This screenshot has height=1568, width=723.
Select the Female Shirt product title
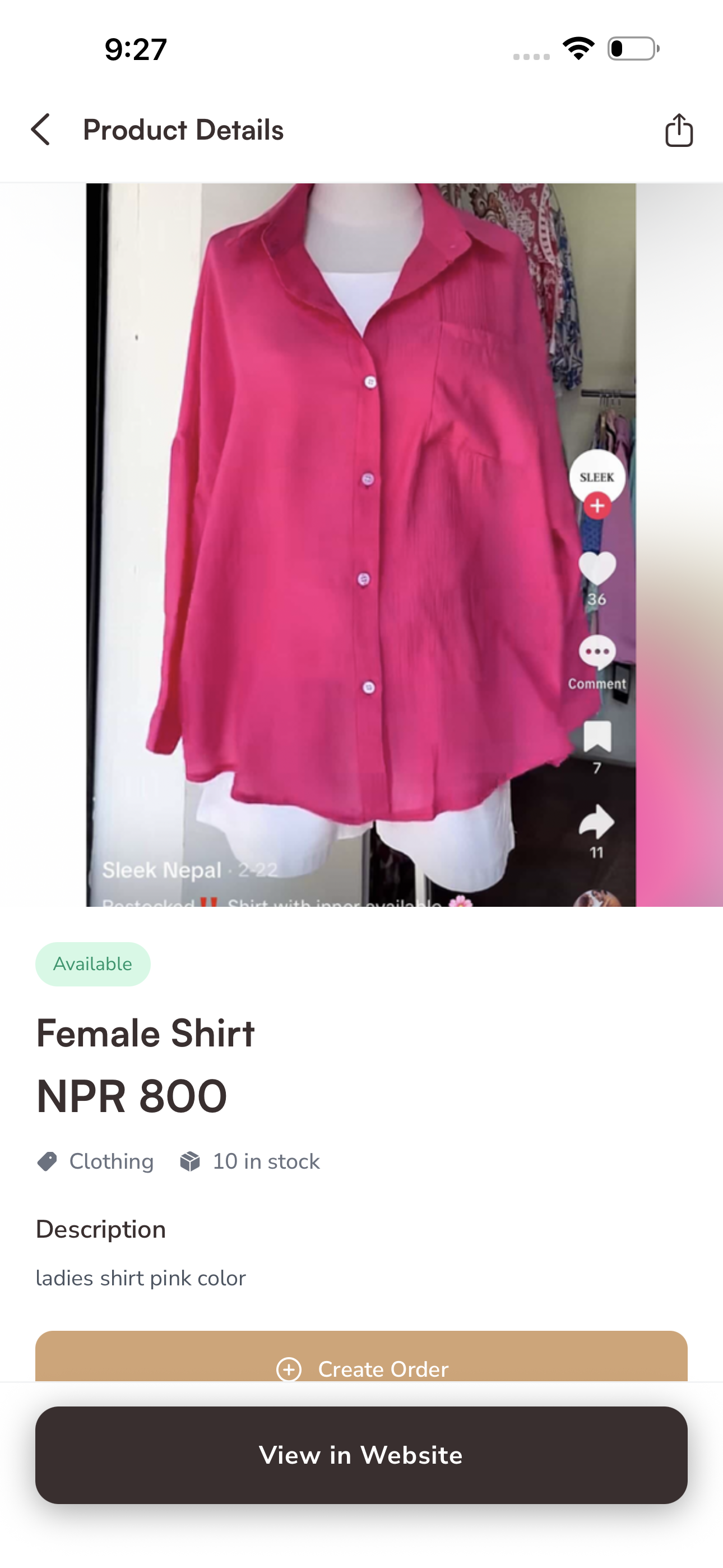(146, 1031)
